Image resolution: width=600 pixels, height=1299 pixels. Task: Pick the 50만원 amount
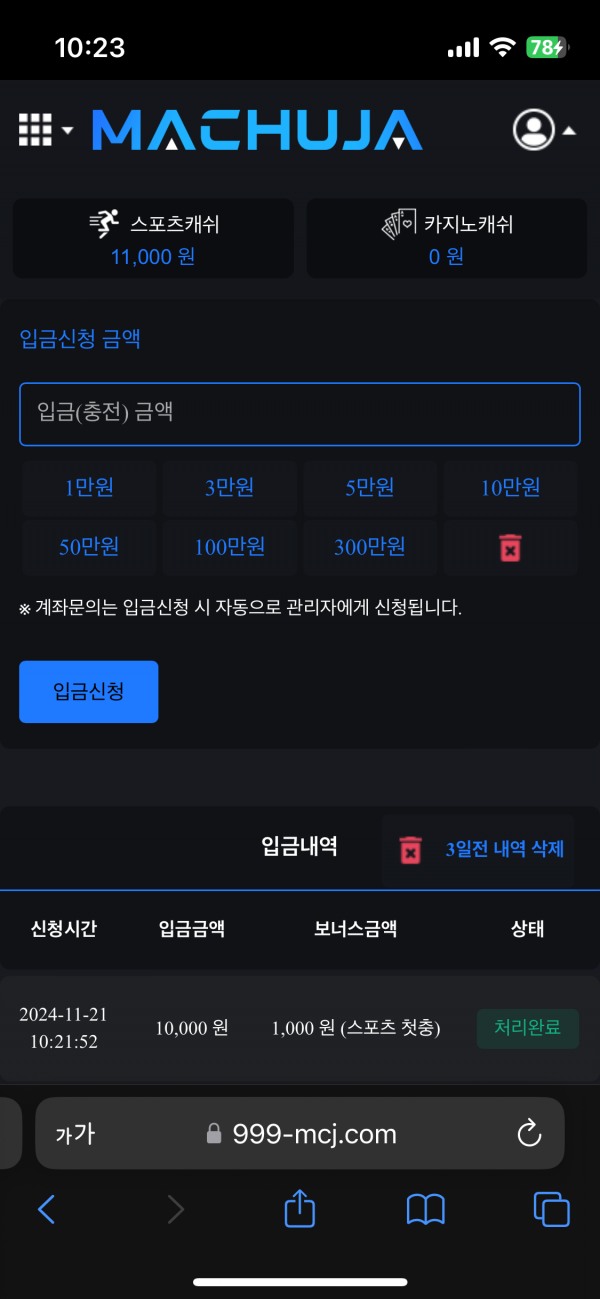click(x=89, y=547)
